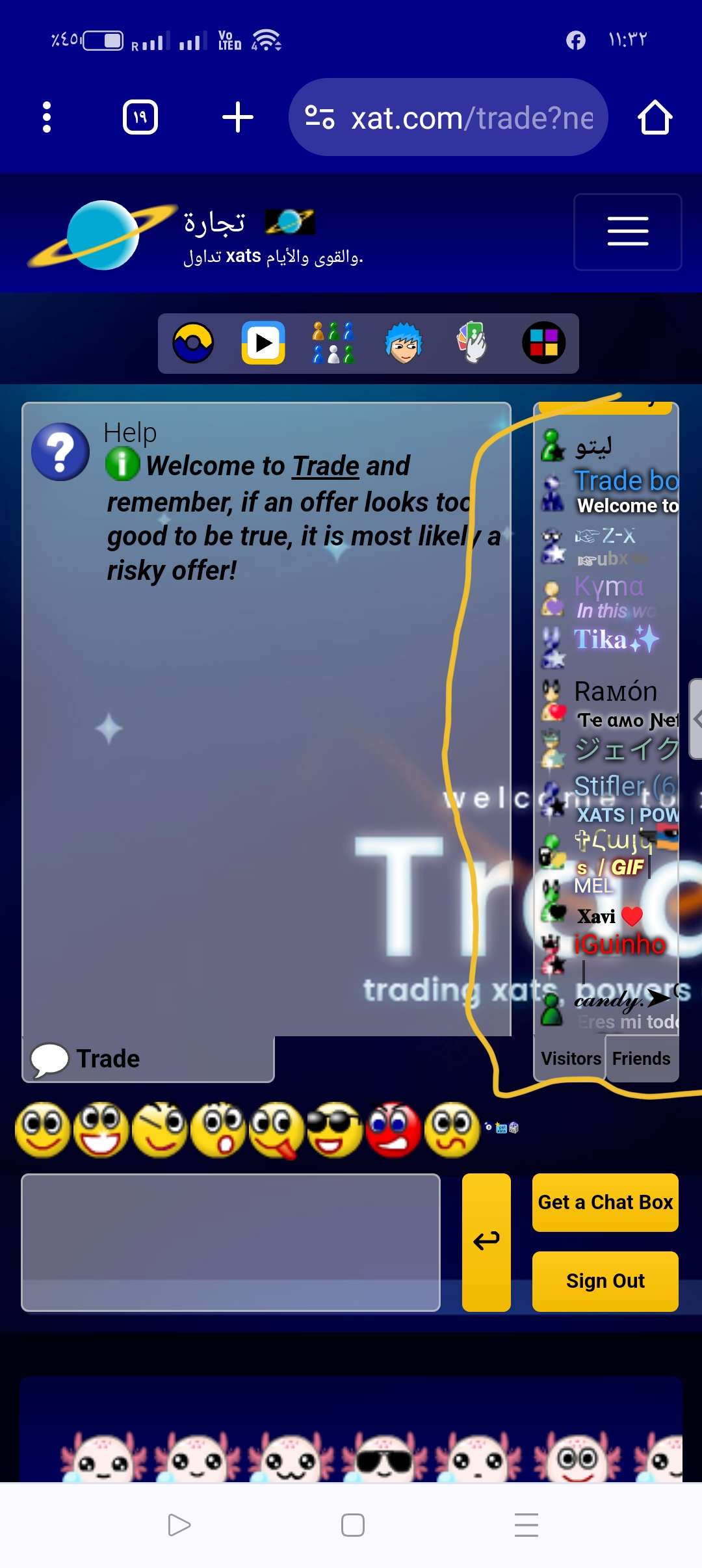Tap Get a Chat Box button

605,1203
